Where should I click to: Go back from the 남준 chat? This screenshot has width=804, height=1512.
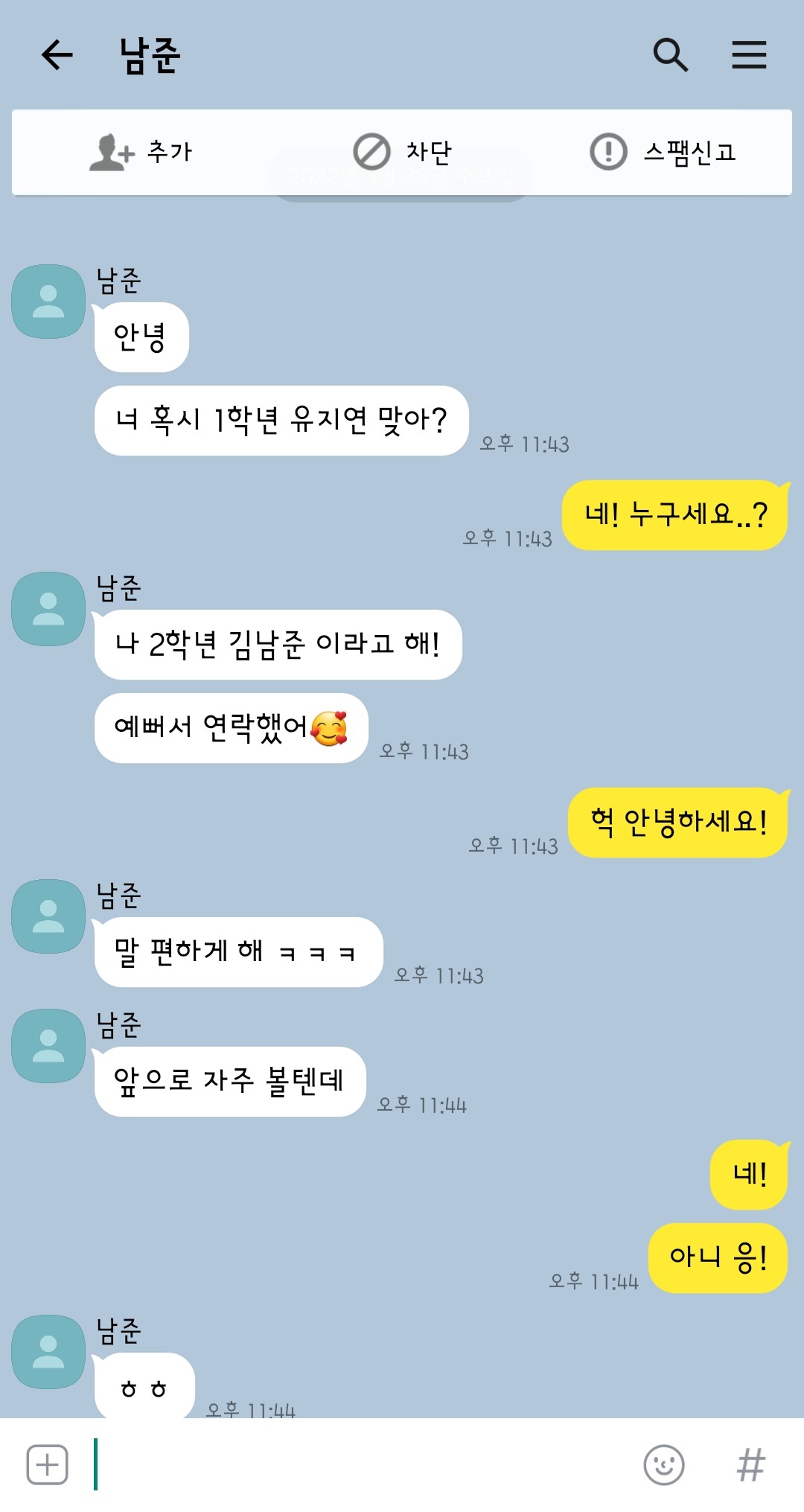click(57, 55)
